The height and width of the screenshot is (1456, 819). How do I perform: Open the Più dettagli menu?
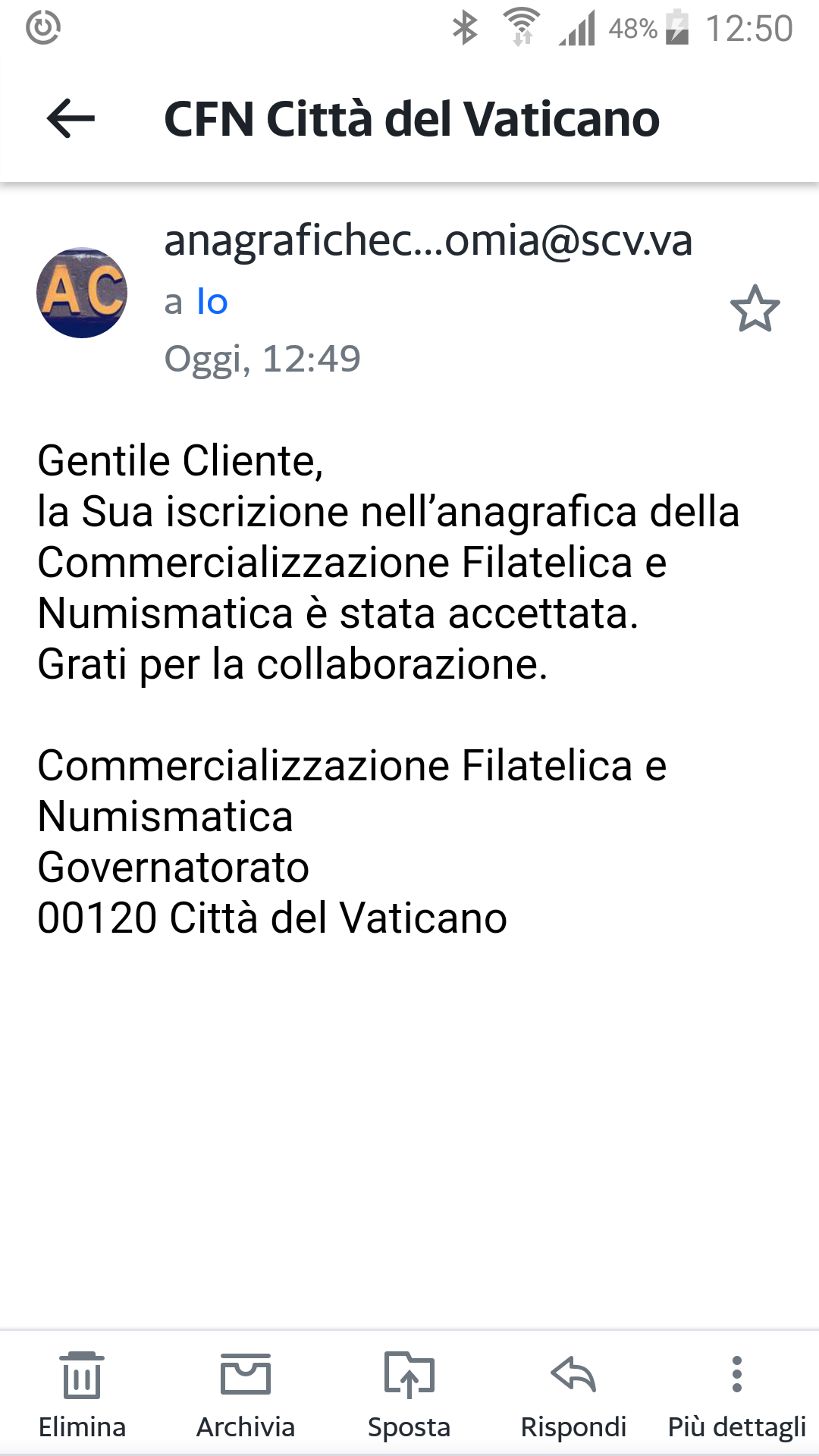pos(736,1394)
